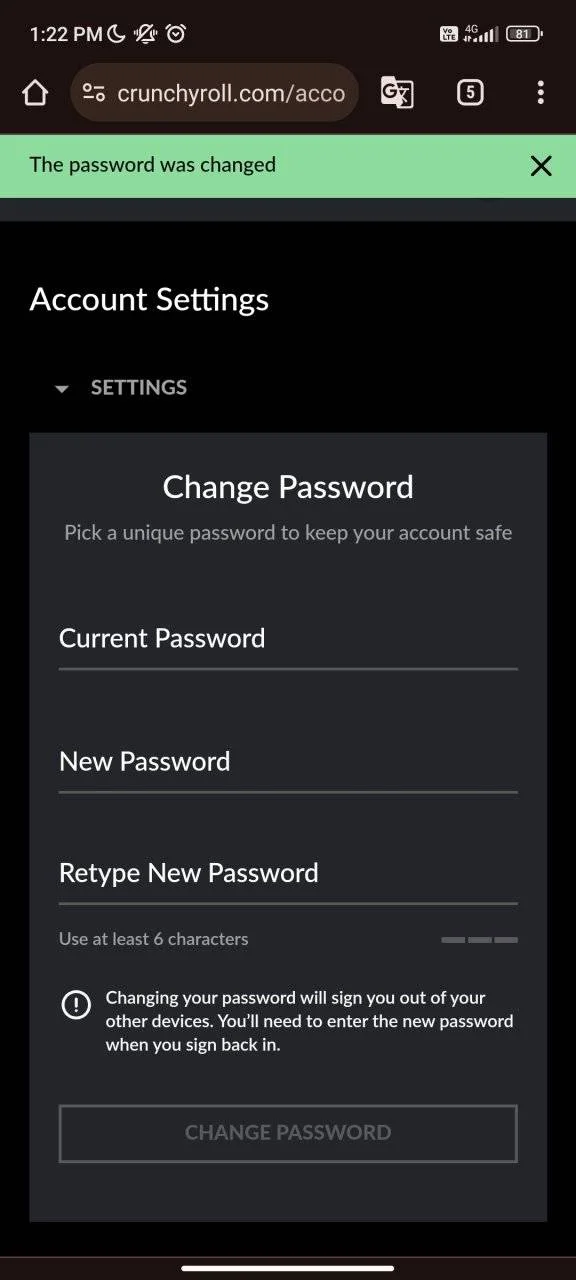Focus the Current Password field
Screen dimensions: 576x1280
(288, 640)
